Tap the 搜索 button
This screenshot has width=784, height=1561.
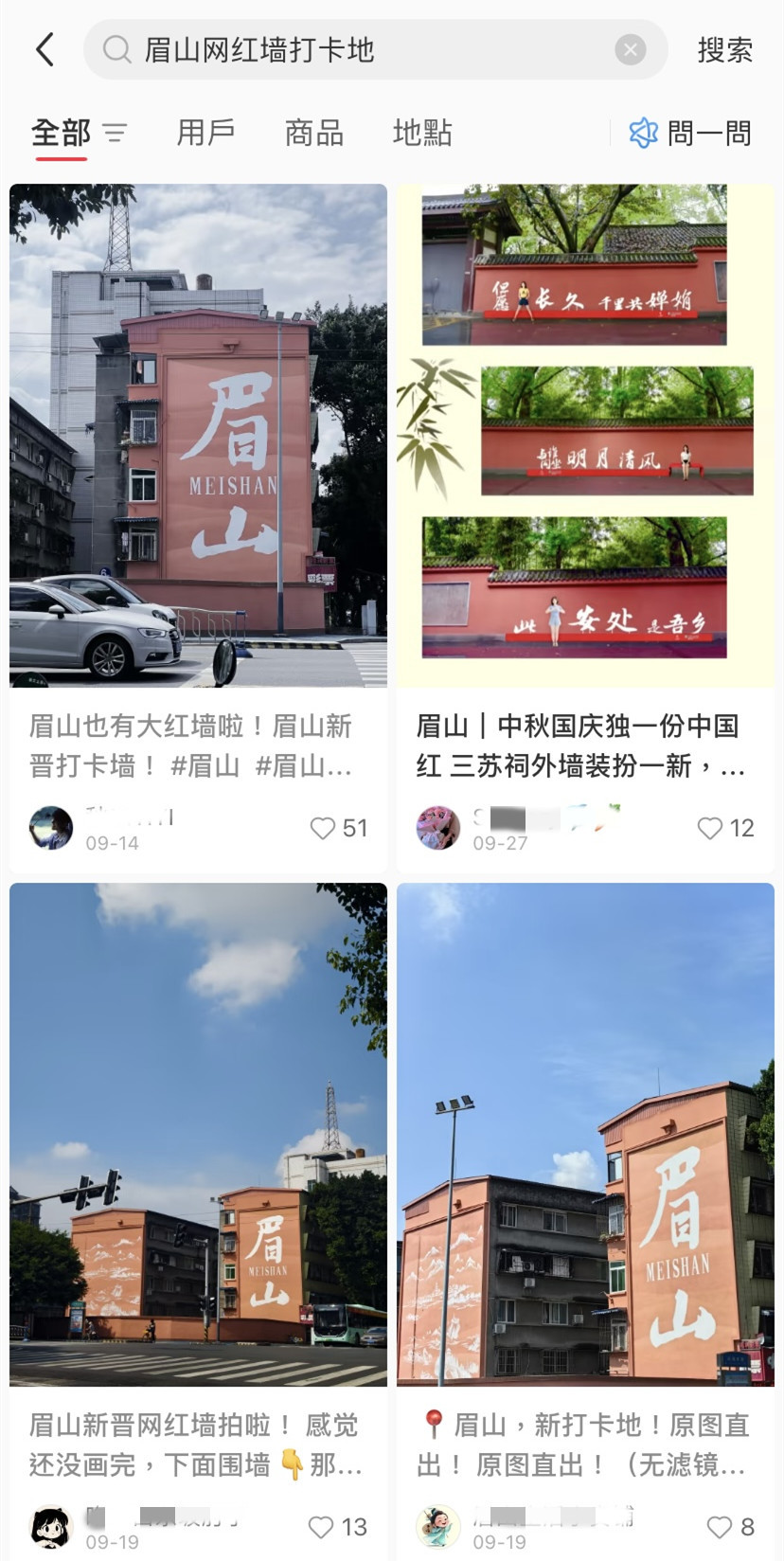click(x=724, y=49)
